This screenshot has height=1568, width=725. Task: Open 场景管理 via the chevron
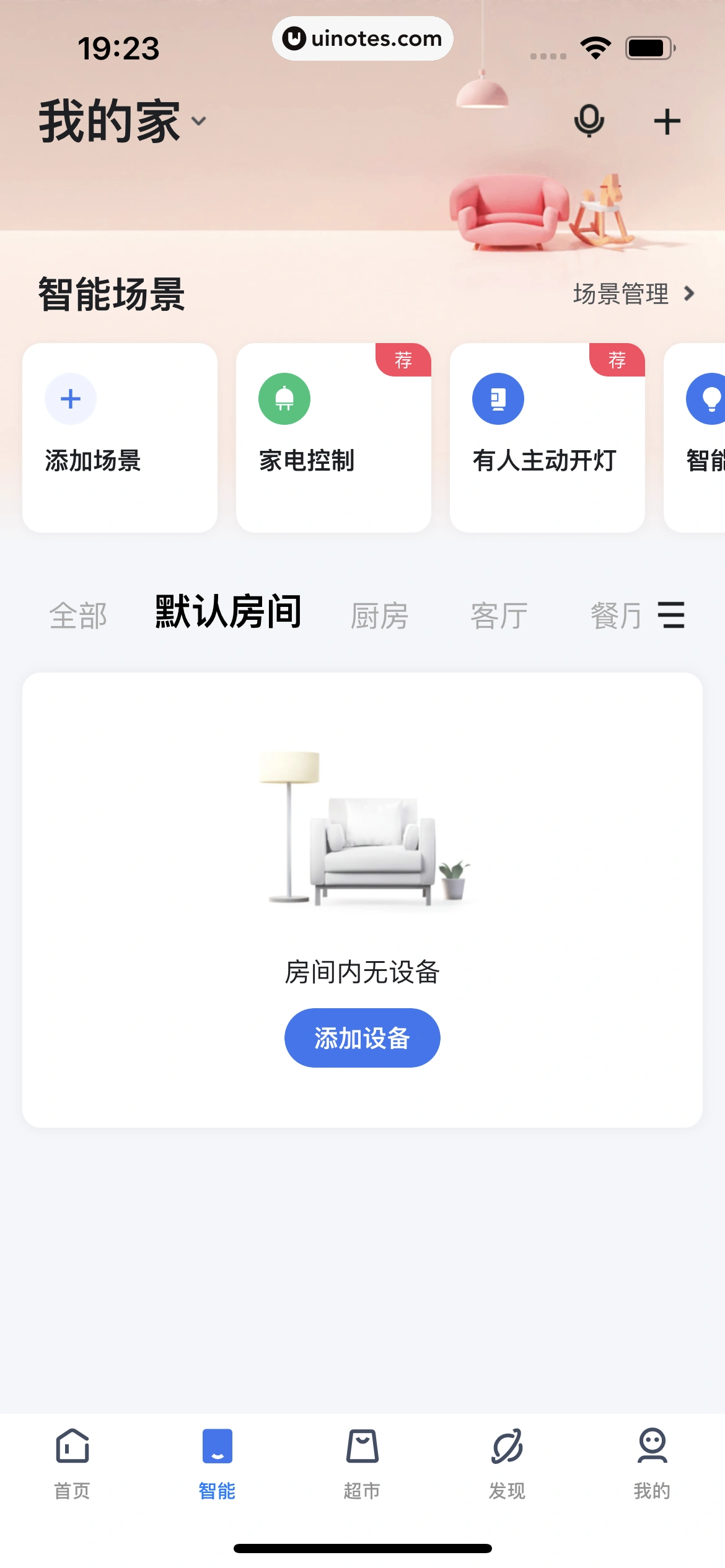[x=688, y=294]
